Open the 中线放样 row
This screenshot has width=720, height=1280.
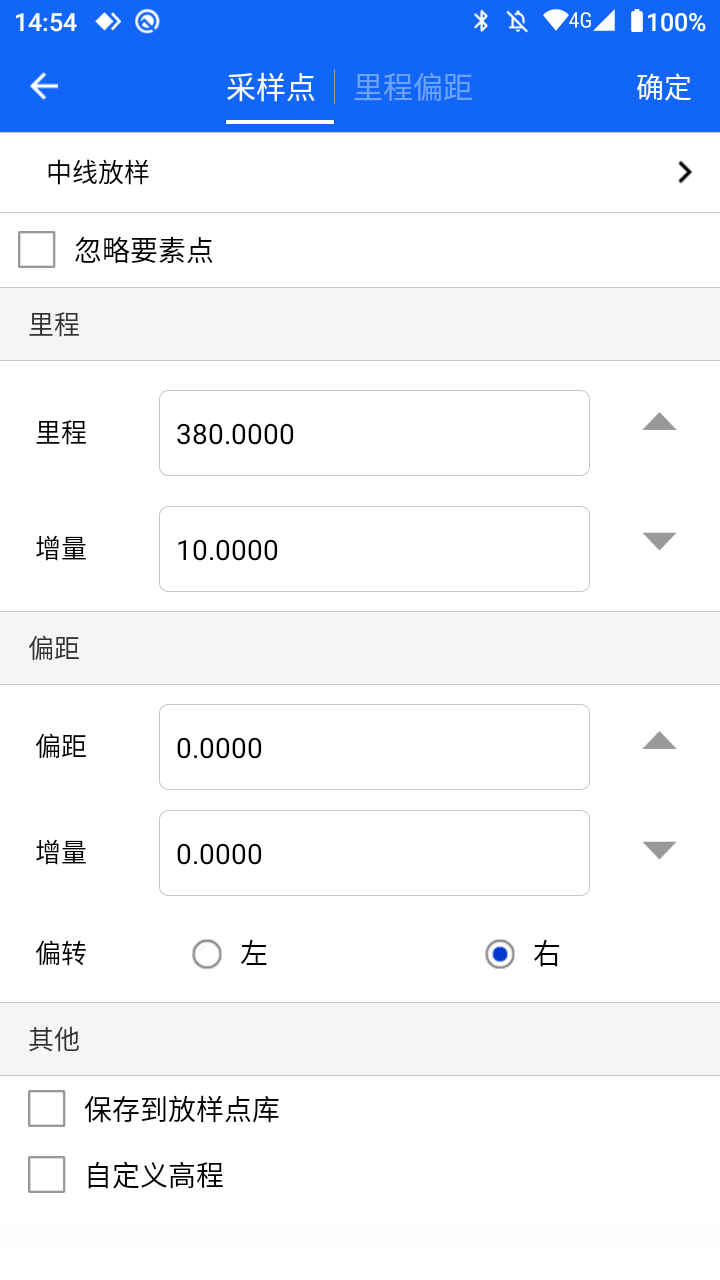tap(360, 172)
